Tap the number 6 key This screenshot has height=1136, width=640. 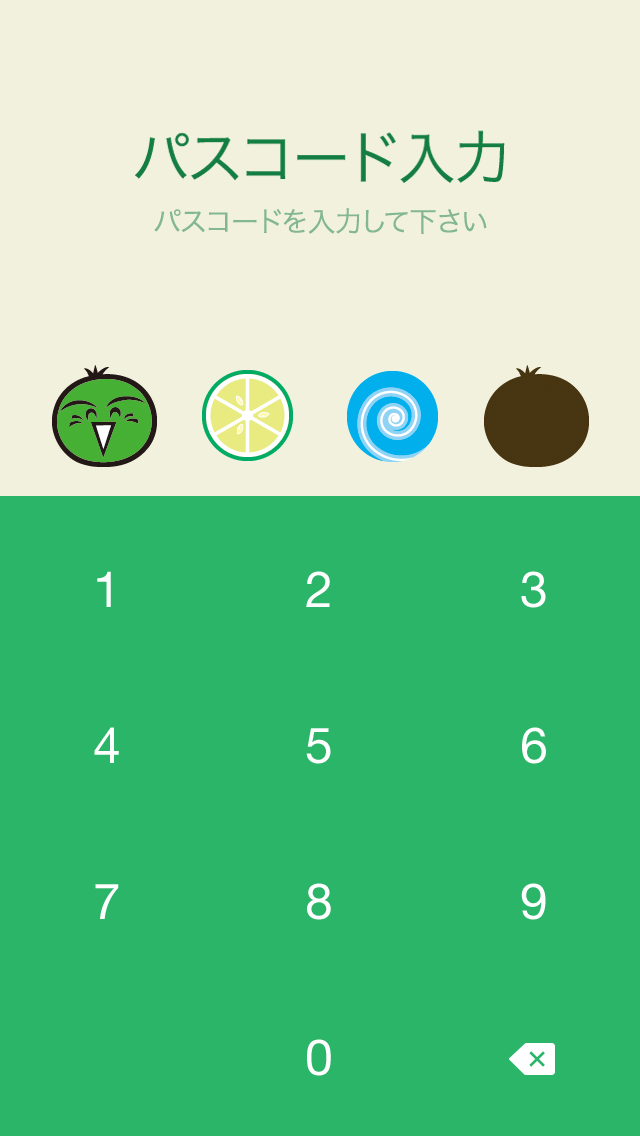[x=533, y=746]
